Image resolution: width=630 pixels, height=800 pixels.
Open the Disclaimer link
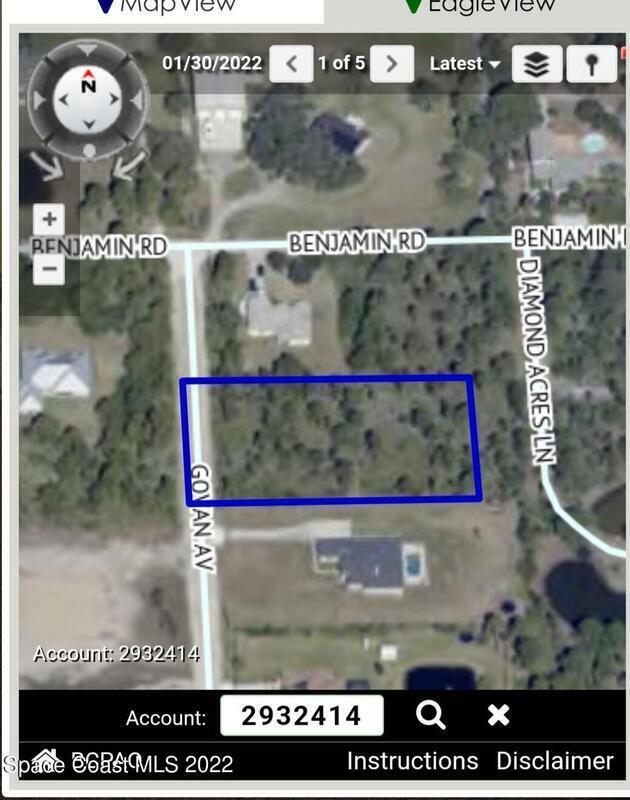click(x=555, y=761)
